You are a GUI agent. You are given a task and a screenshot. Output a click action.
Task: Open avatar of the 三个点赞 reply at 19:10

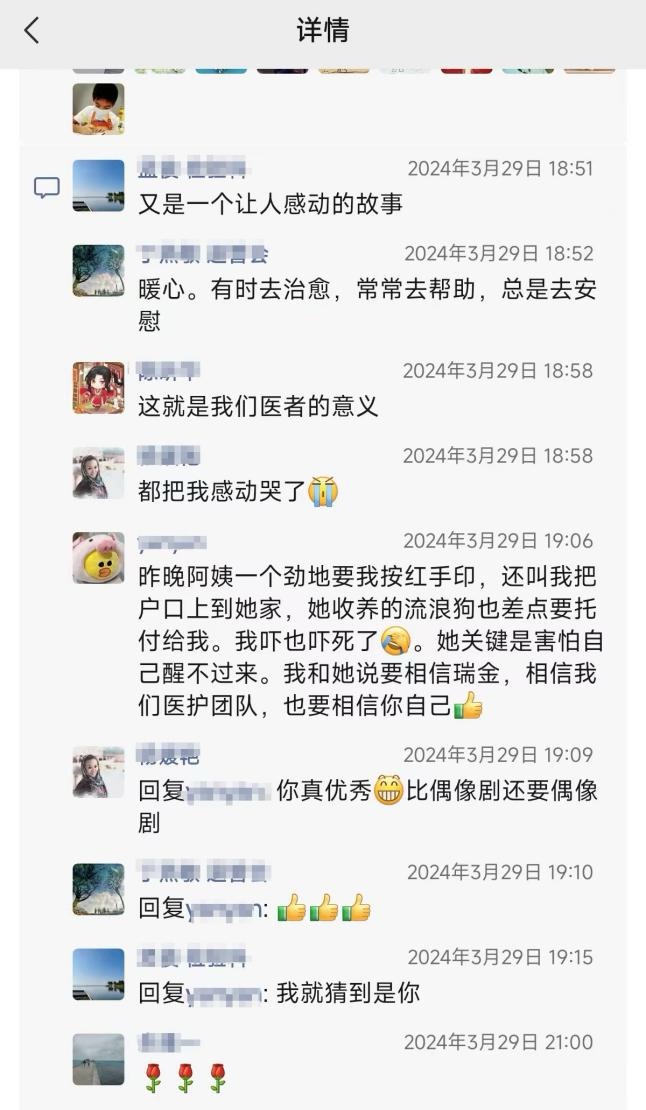(98, 889)
